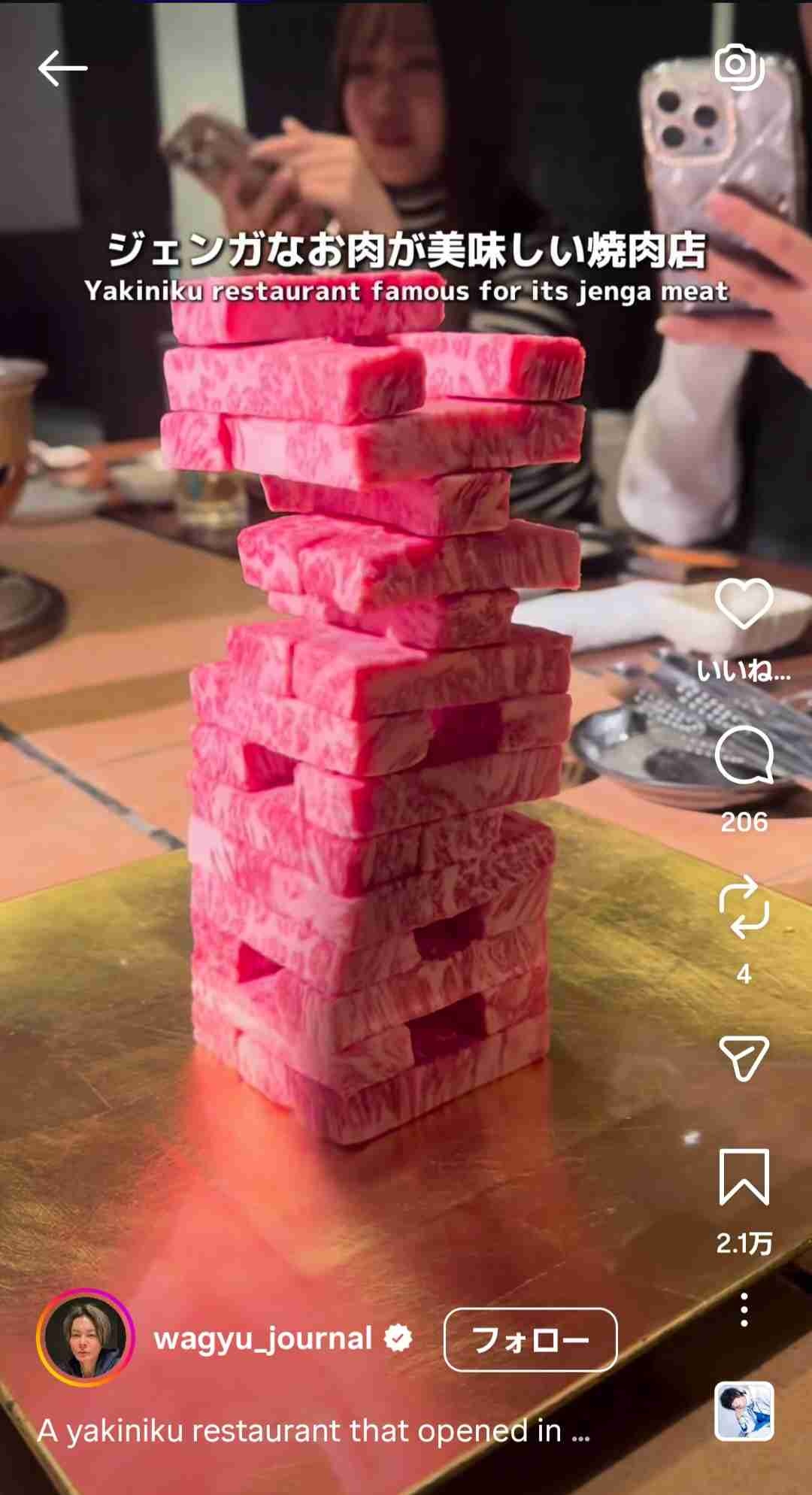Open wagyu_journal's profile picture
812x1495 pixels.
(x=85, y=1339)
